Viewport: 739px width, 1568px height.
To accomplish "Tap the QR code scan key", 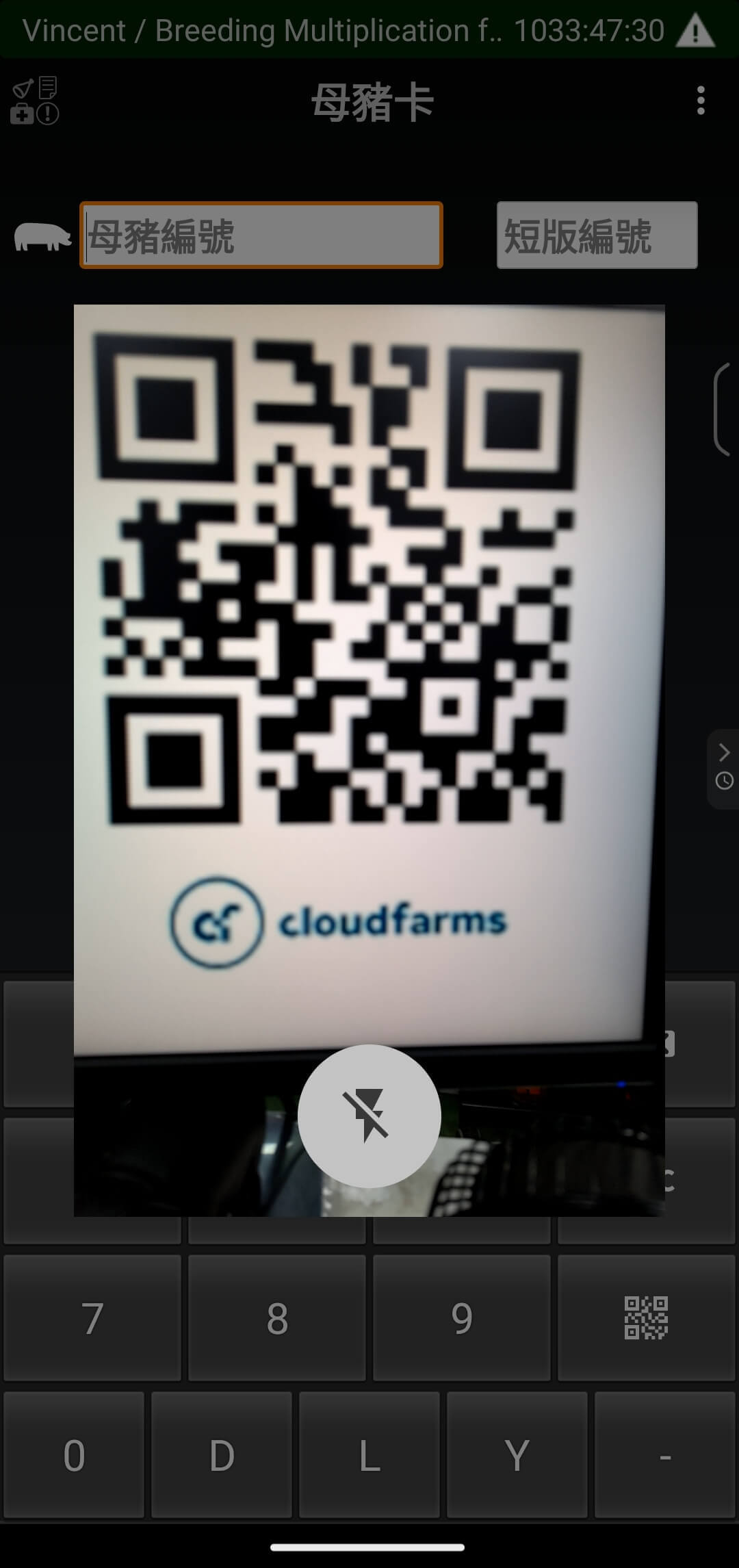I will [x=646, y=1318].
